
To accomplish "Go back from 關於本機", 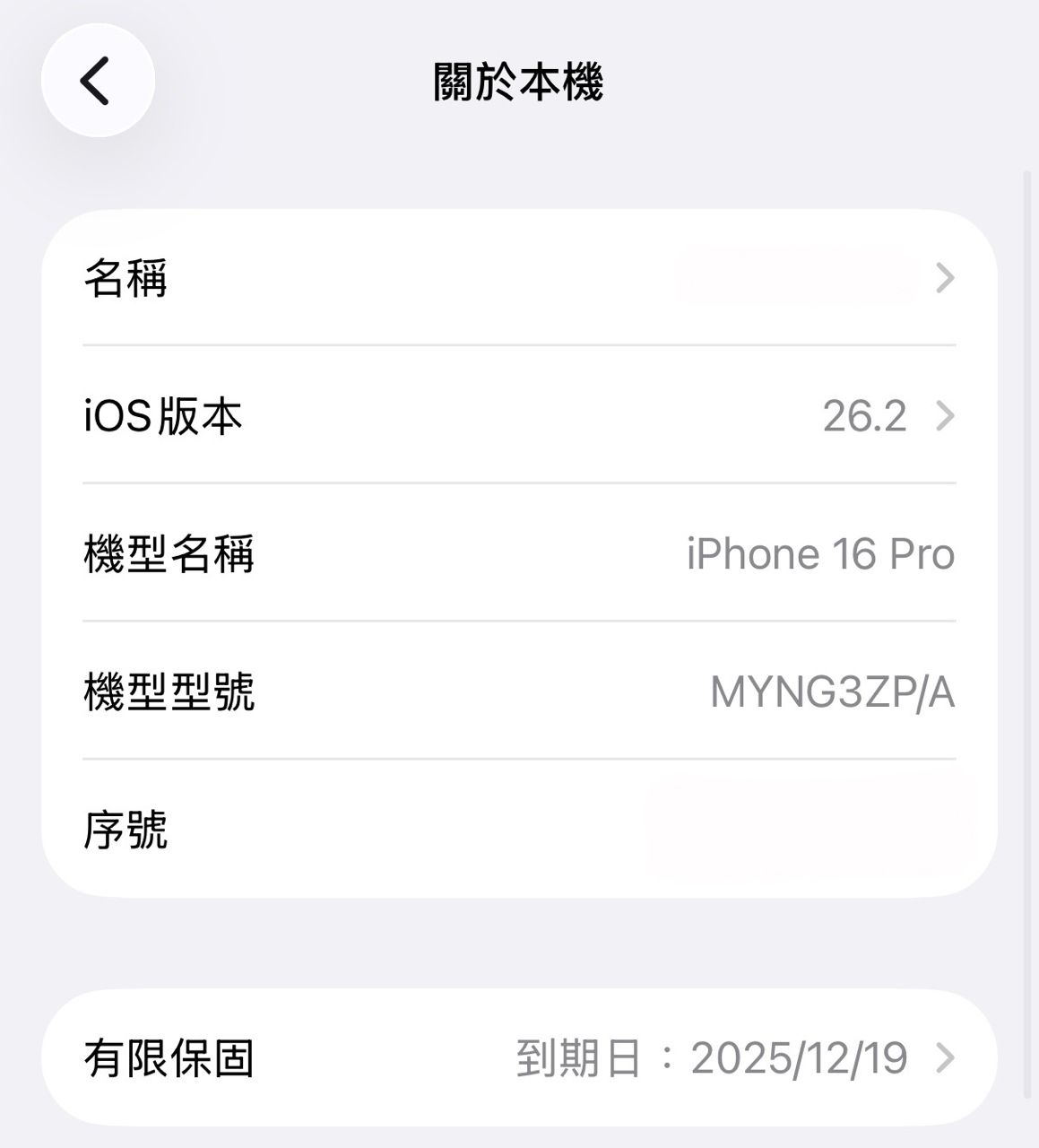I will (97, 81).
